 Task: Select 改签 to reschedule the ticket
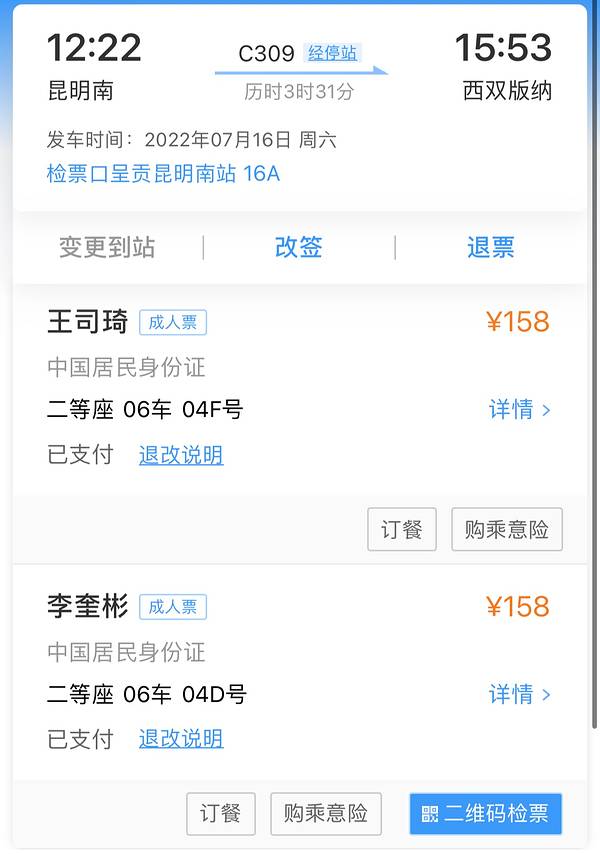click(299, 247)
